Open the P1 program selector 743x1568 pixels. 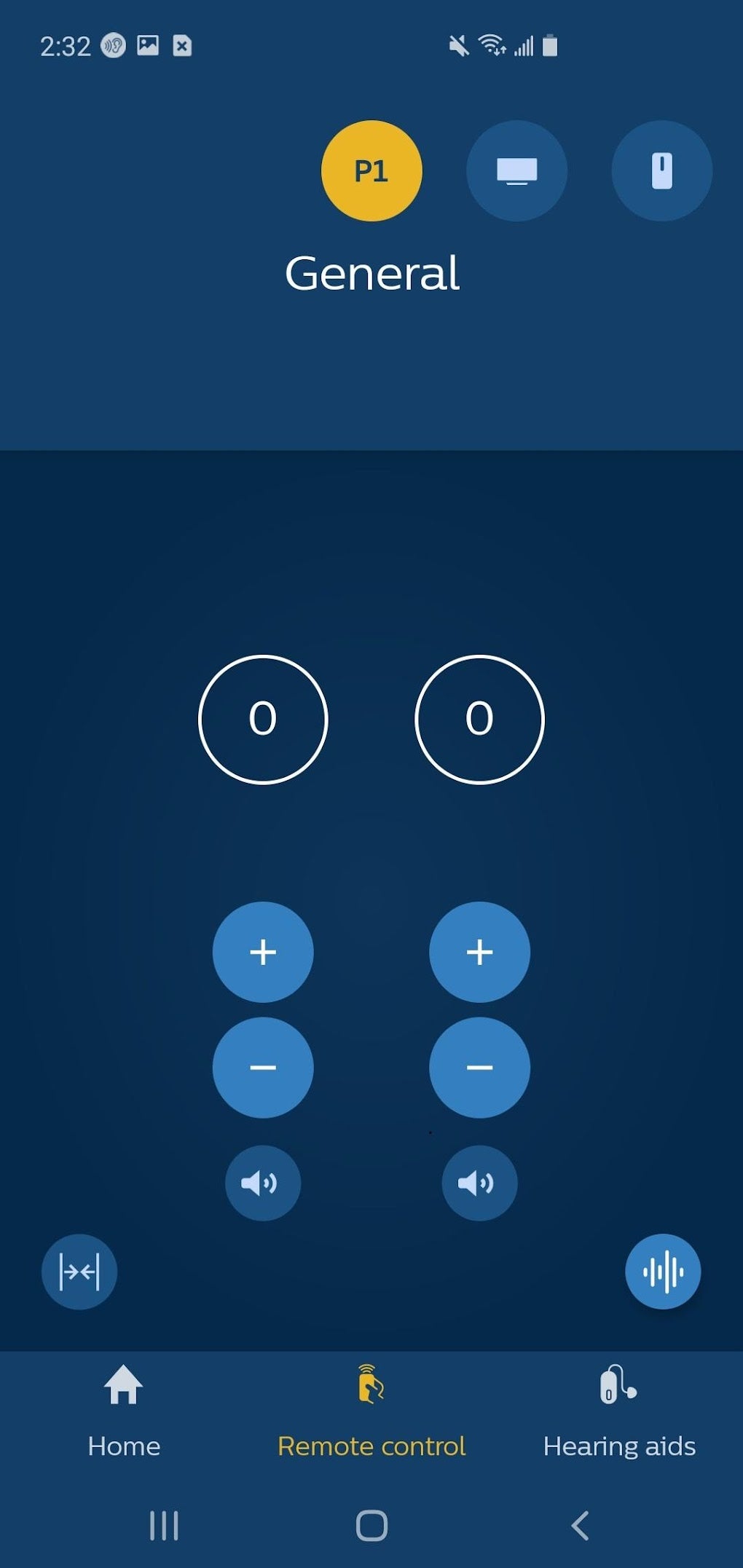point(371,170)
